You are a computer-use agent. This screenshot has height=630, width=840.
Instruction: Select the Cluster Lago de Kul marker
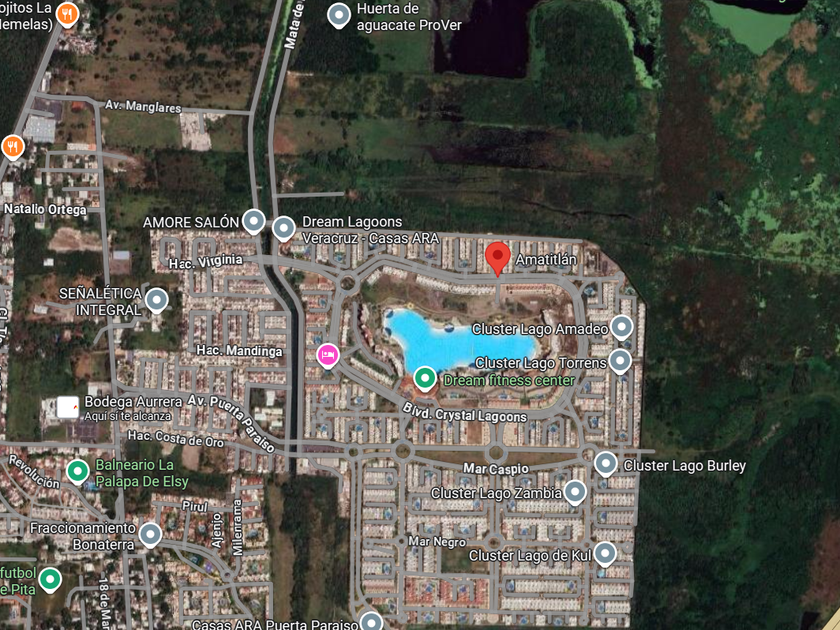[605, 554]
